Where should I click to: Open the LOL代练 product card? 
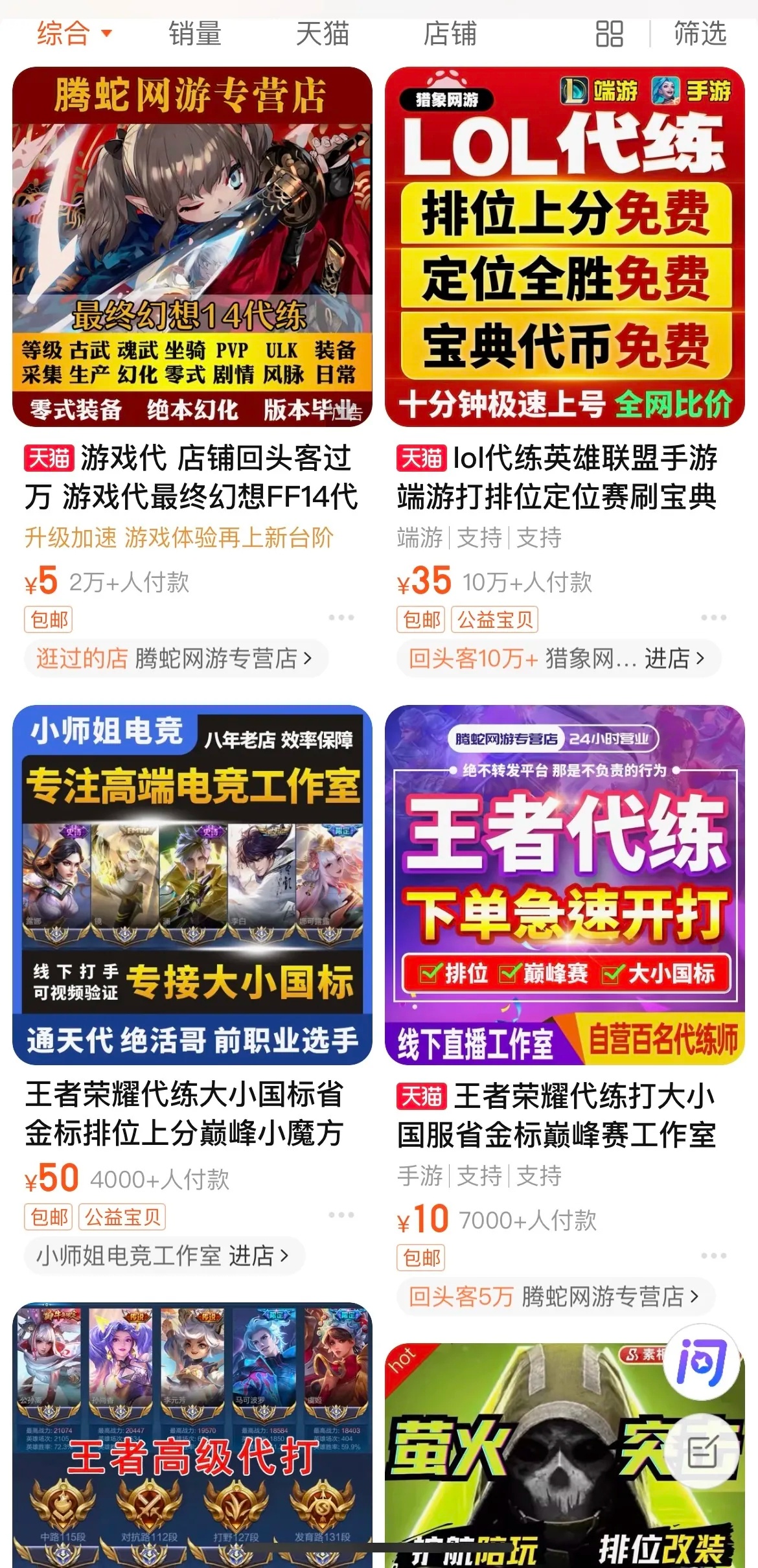click(x=564, y=246)
